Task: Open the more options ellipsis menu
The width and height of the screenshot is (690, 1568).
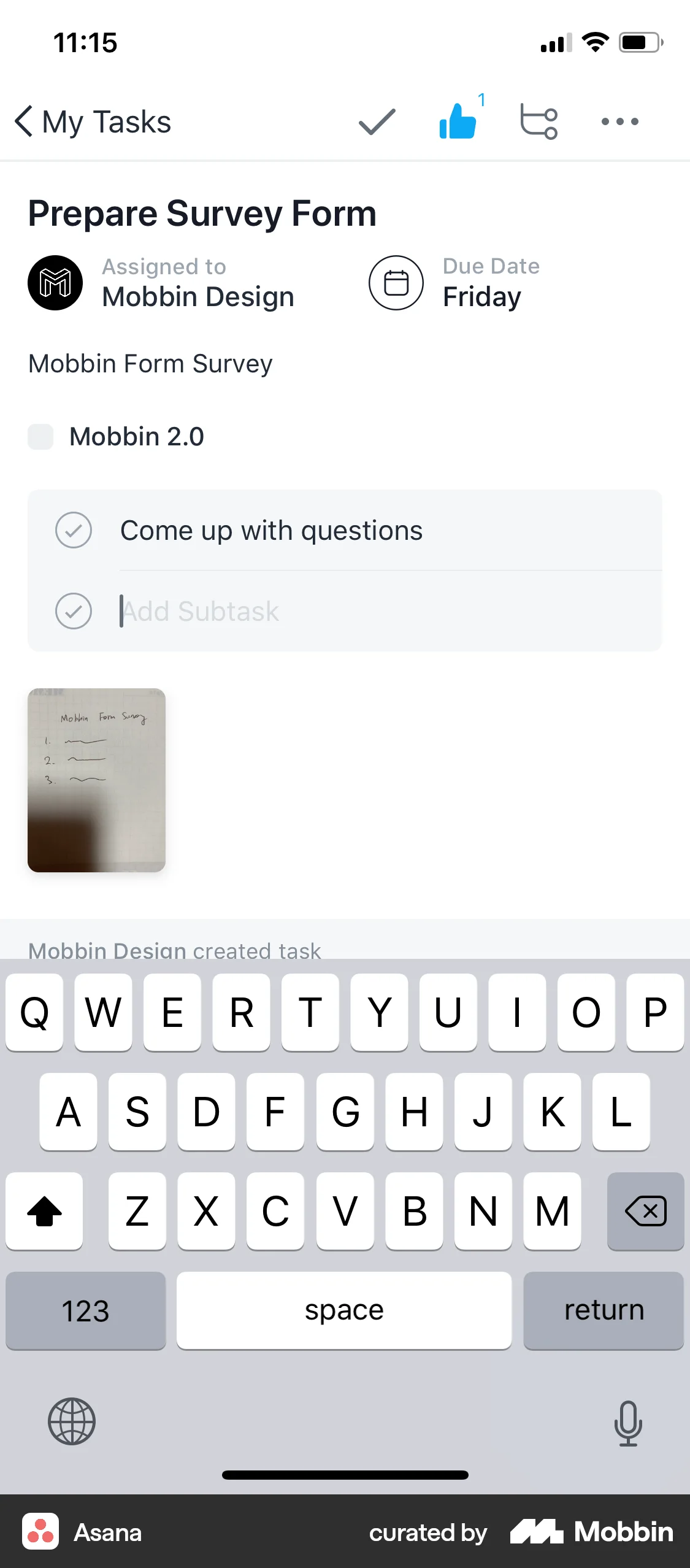Action: [620, 121]
